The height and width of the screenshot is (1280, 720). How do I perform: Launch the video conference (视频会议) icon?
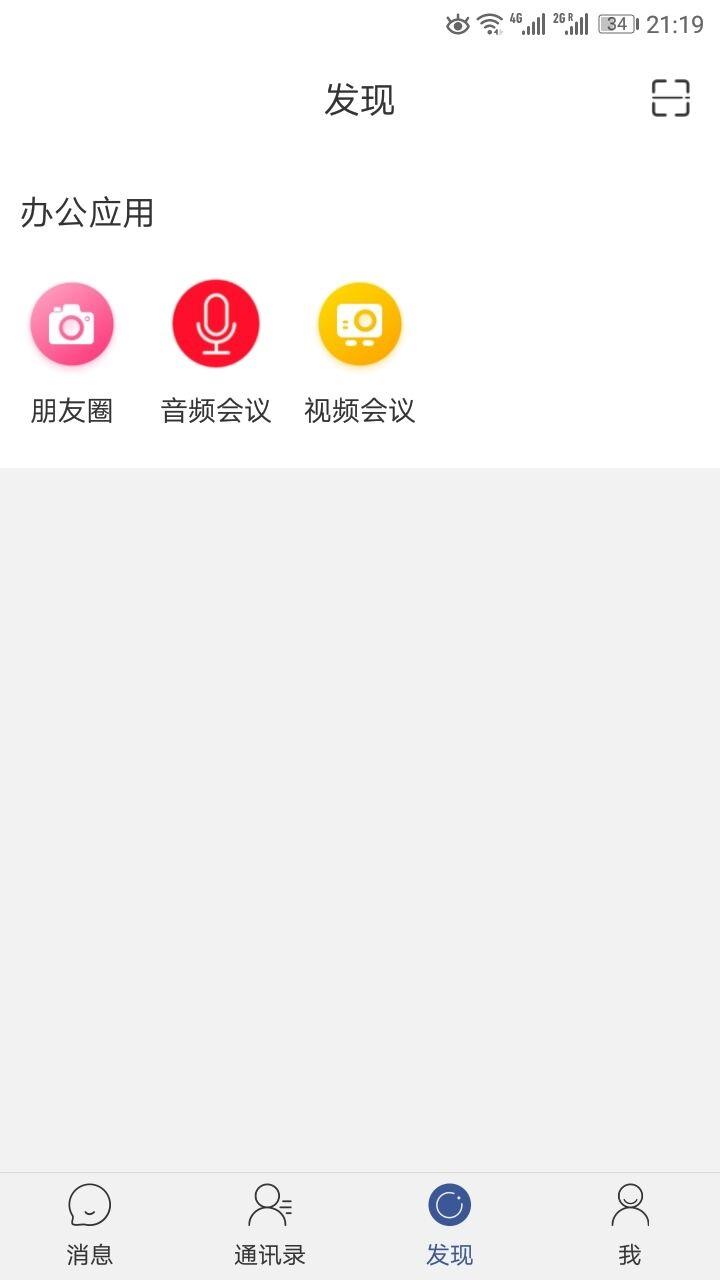pyautogui.click(x=360, y=323)
